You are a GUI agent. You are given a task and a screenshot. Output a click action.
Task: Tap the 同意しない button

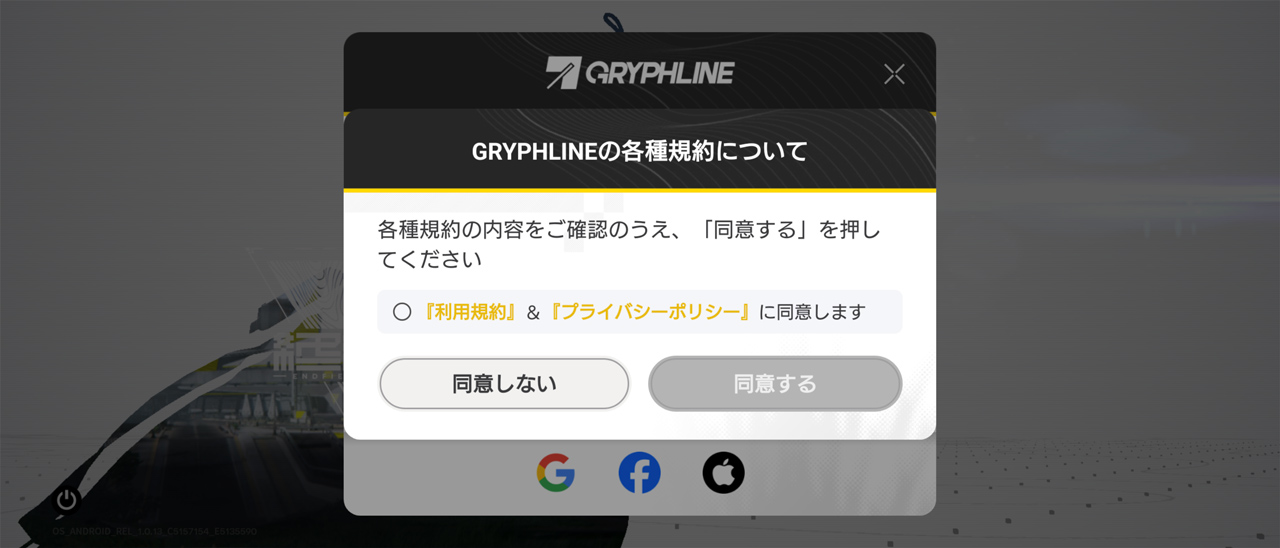pyautogui.click(x=504, y=384)
